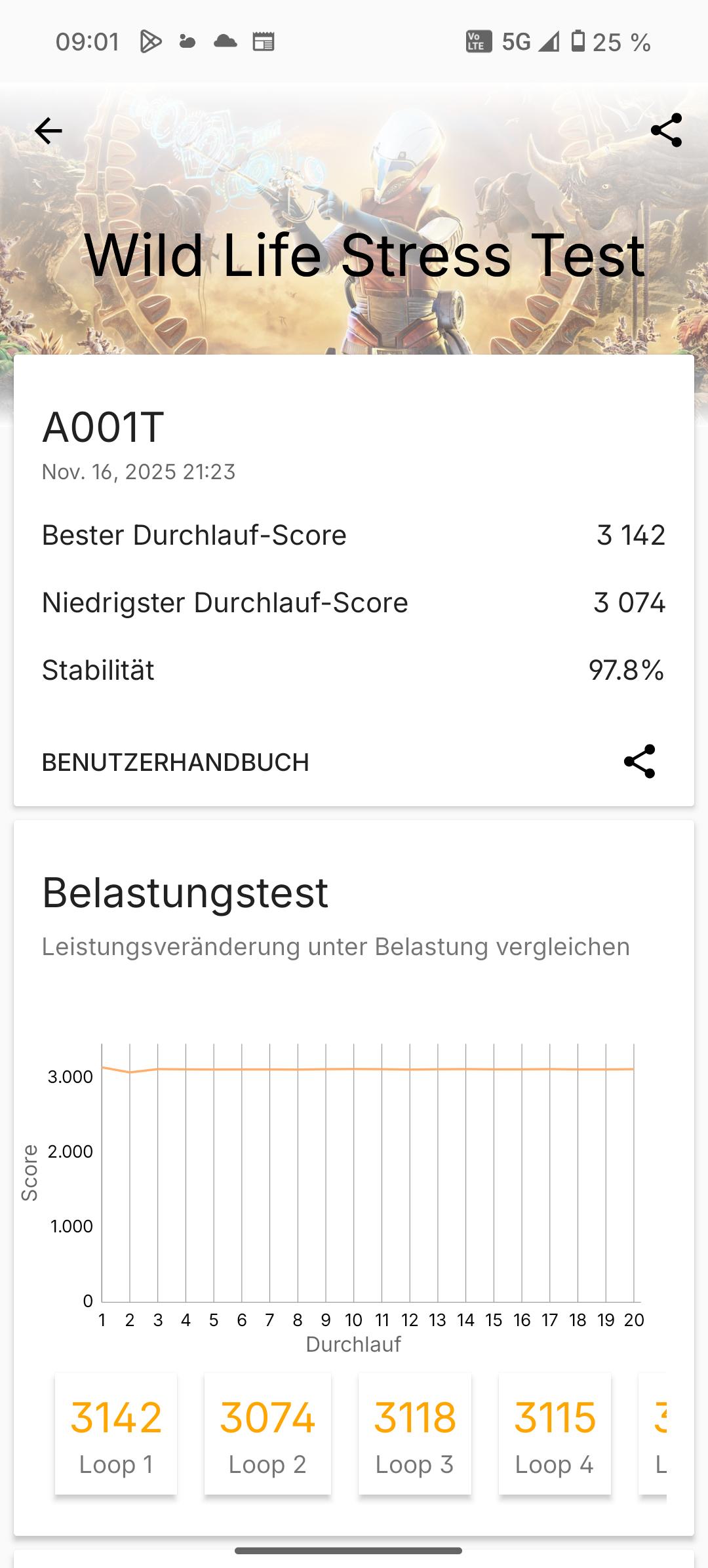Select the Loop 2 score card

point(267,1434)
